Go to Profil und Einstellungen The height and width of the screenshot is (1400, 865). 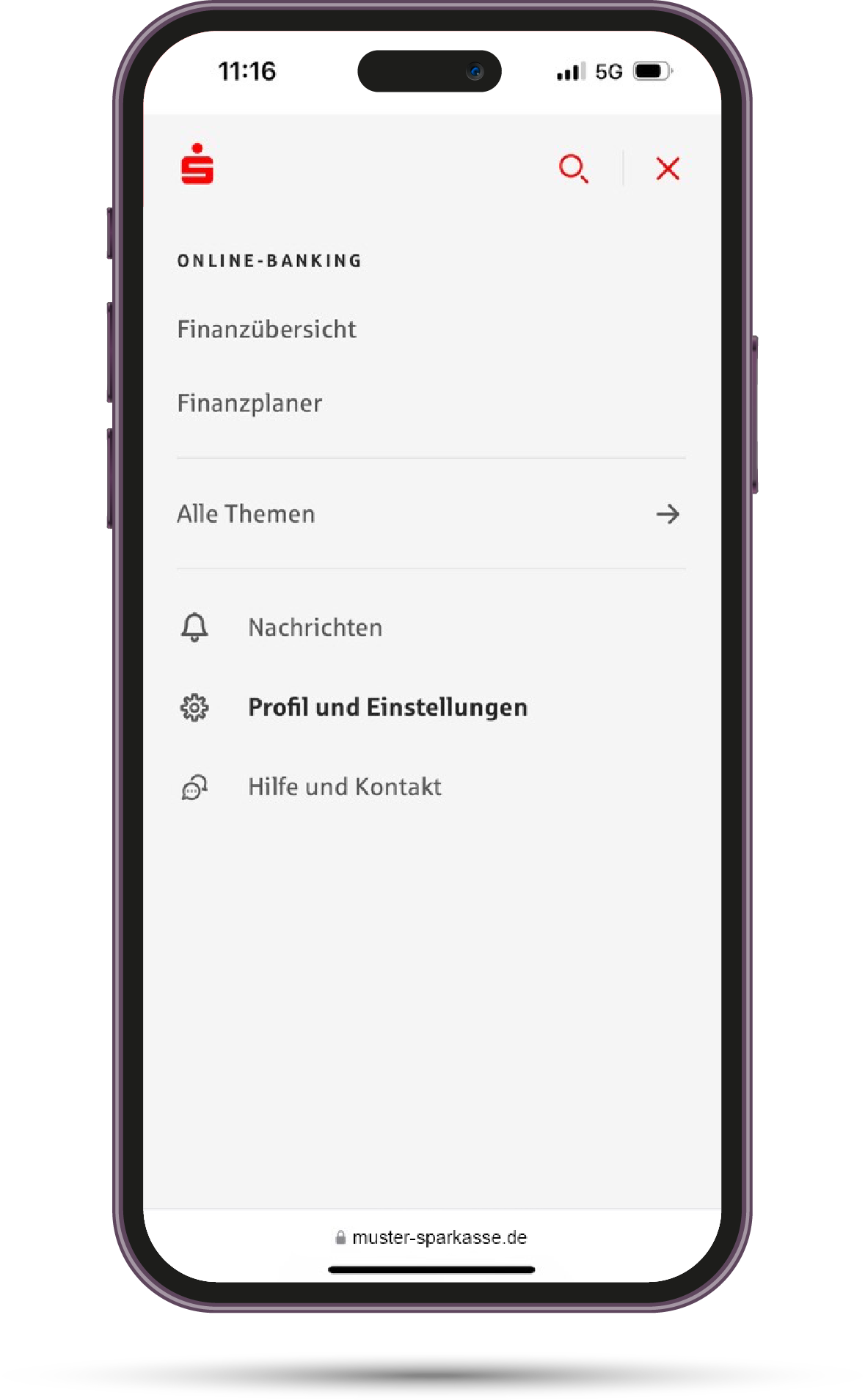tap(387, 707)
